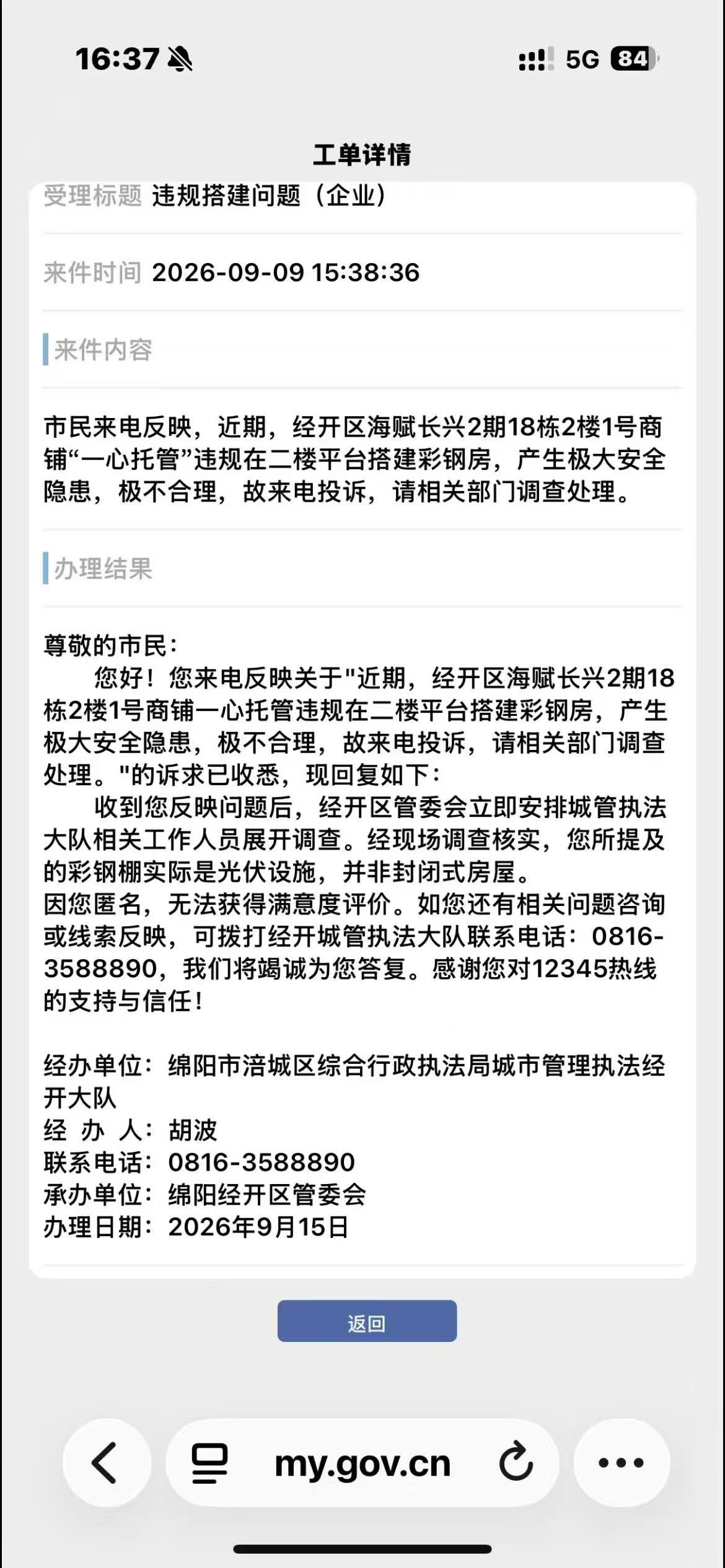The image size is (725, 1568).
Task: Open the browser's three-dot more menu
Action: 622,1463
